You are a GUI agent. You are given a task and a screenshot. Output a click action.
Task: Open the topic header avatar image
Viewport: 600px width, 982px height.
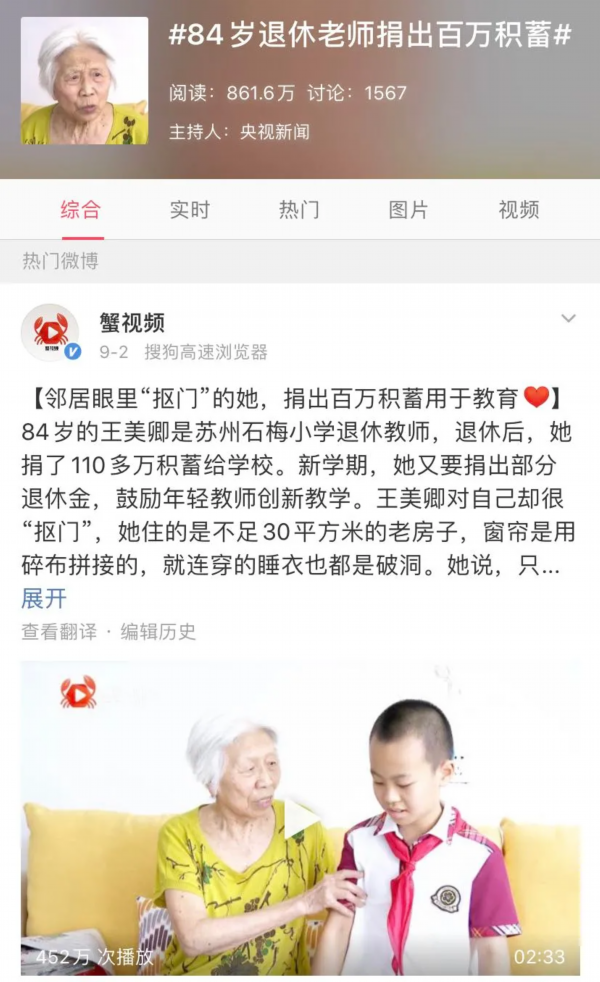tap(84, 81)
